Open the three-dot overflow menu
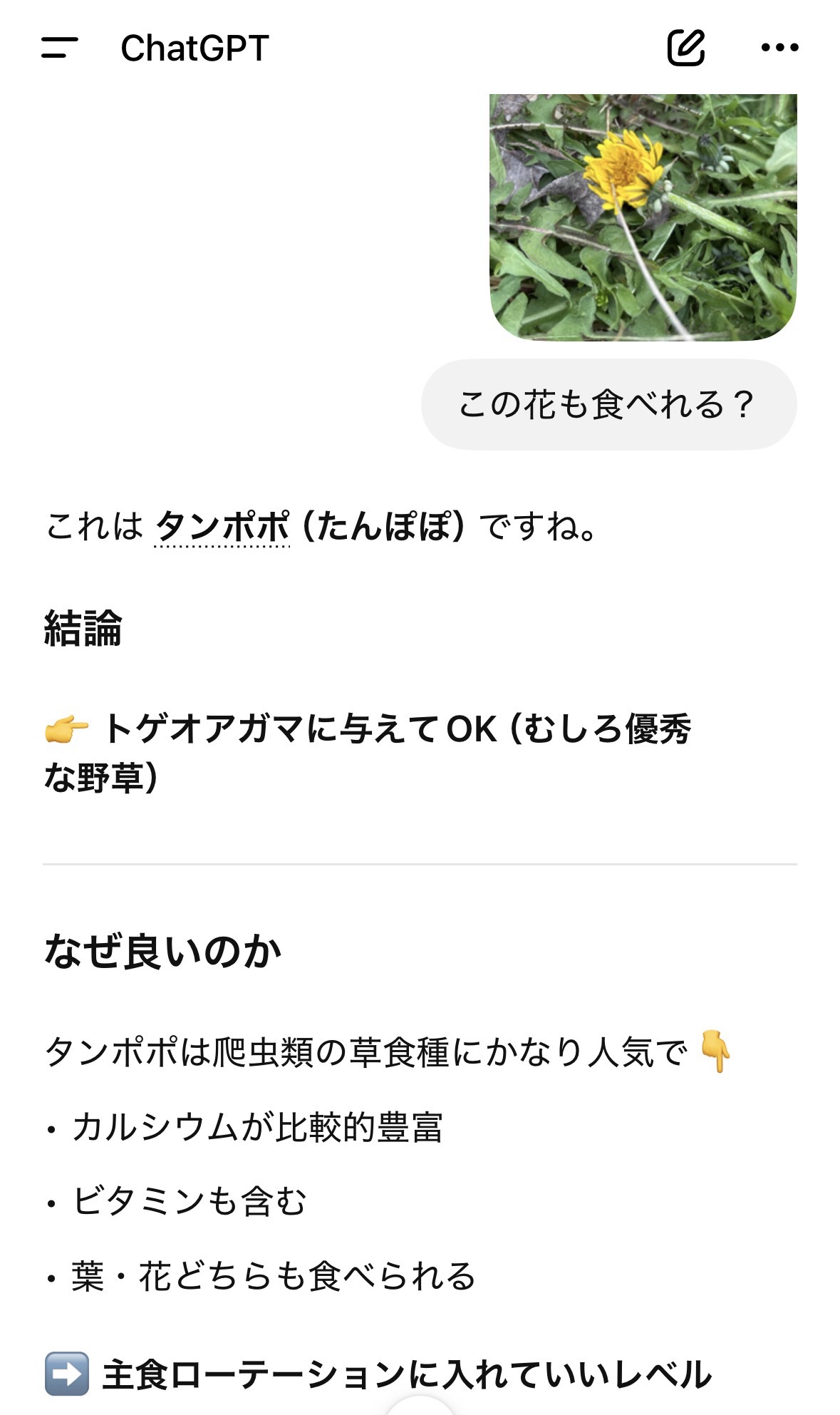The height and width of the screenshot is (1415, 840). (x=779, y=48)
